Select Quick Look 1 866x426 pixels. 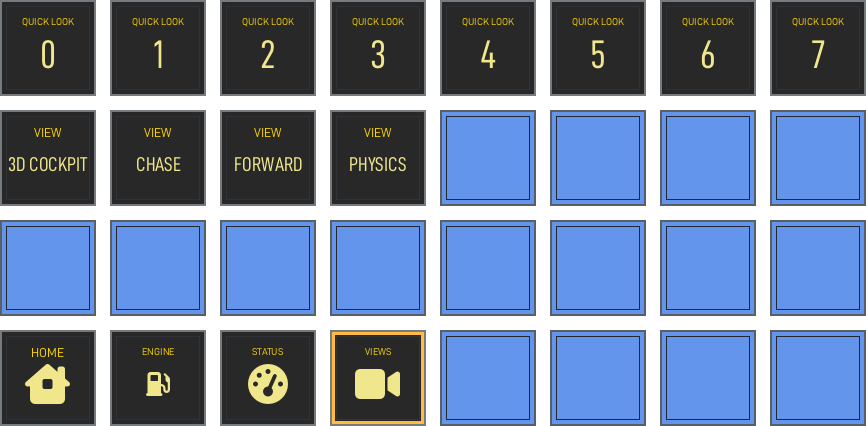coord(158,48)
